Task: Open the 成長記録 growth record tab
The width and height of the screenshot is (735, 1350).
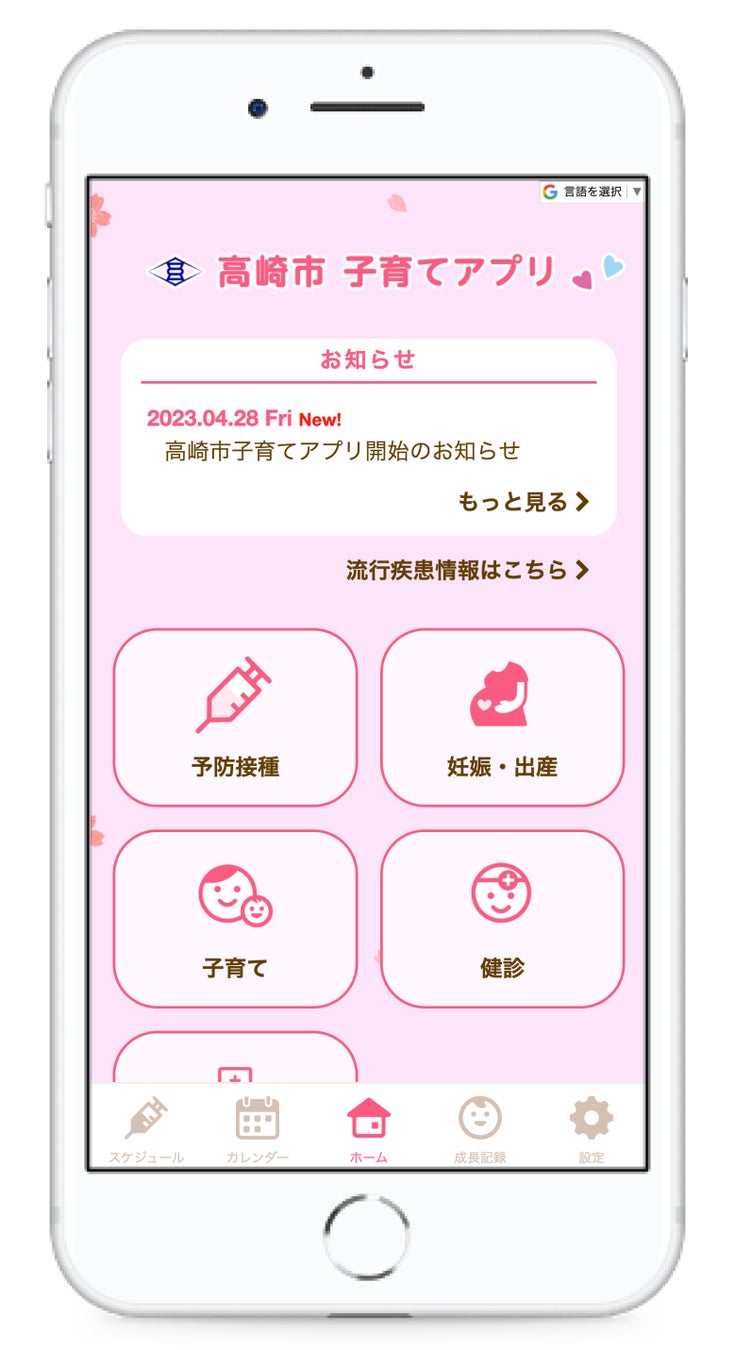Action: coord(480,1130)
